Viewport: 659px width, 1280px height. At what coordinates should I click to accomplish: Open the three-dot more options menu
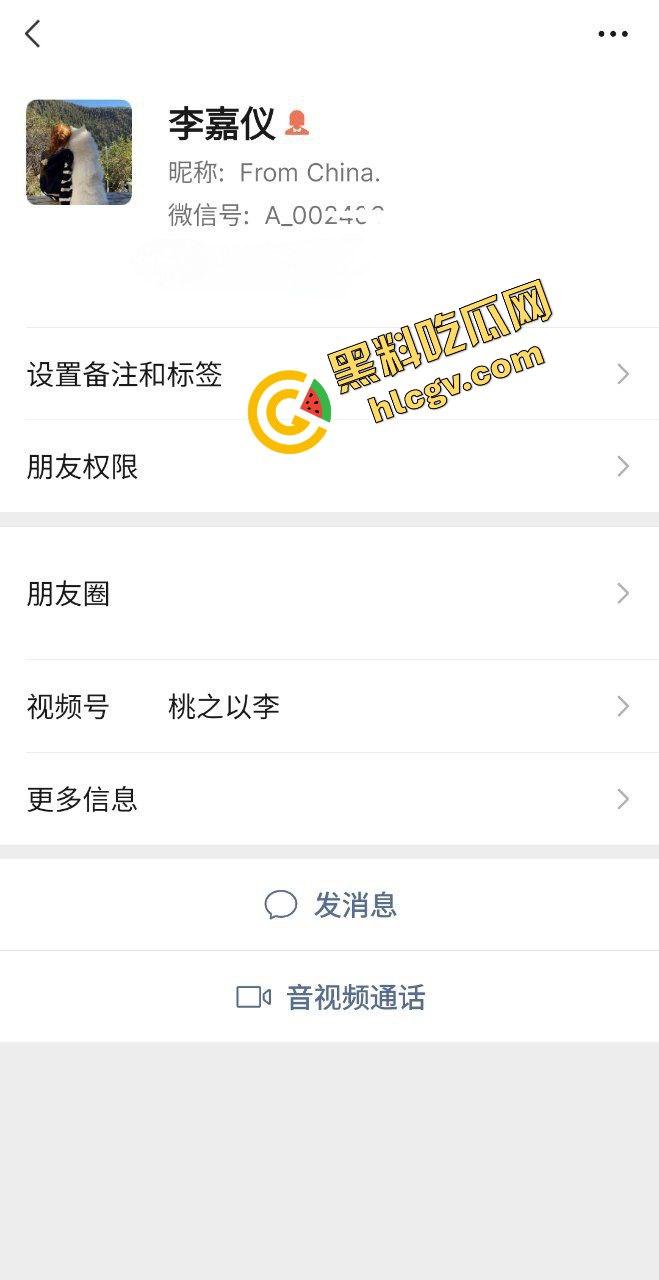click(612, 34)
